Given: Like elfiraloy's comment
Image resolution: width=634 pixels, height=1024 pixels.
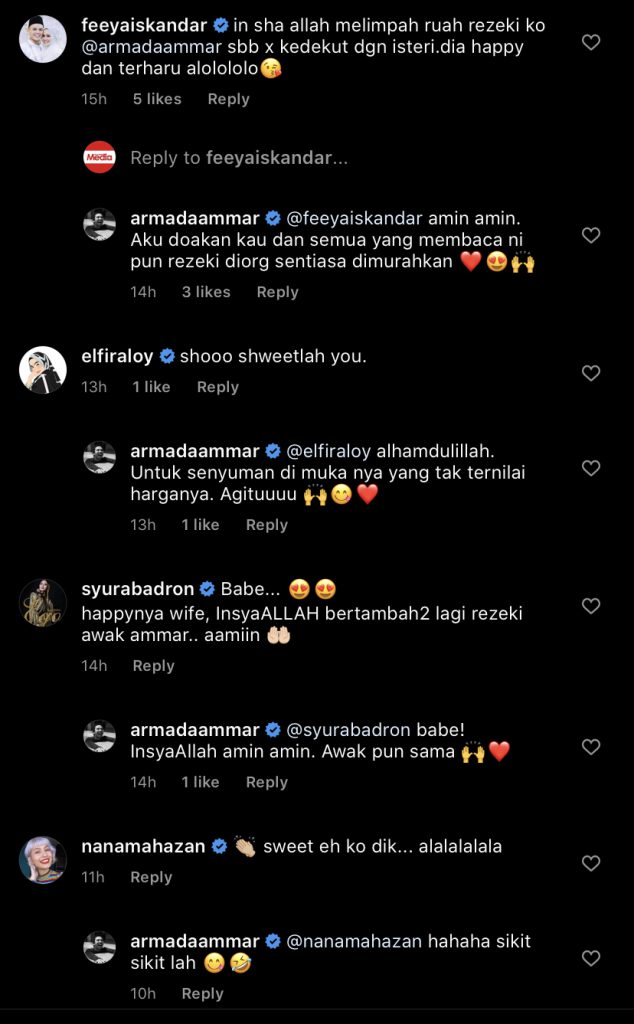Looking at the screenshot, I should tap(591, 373).
